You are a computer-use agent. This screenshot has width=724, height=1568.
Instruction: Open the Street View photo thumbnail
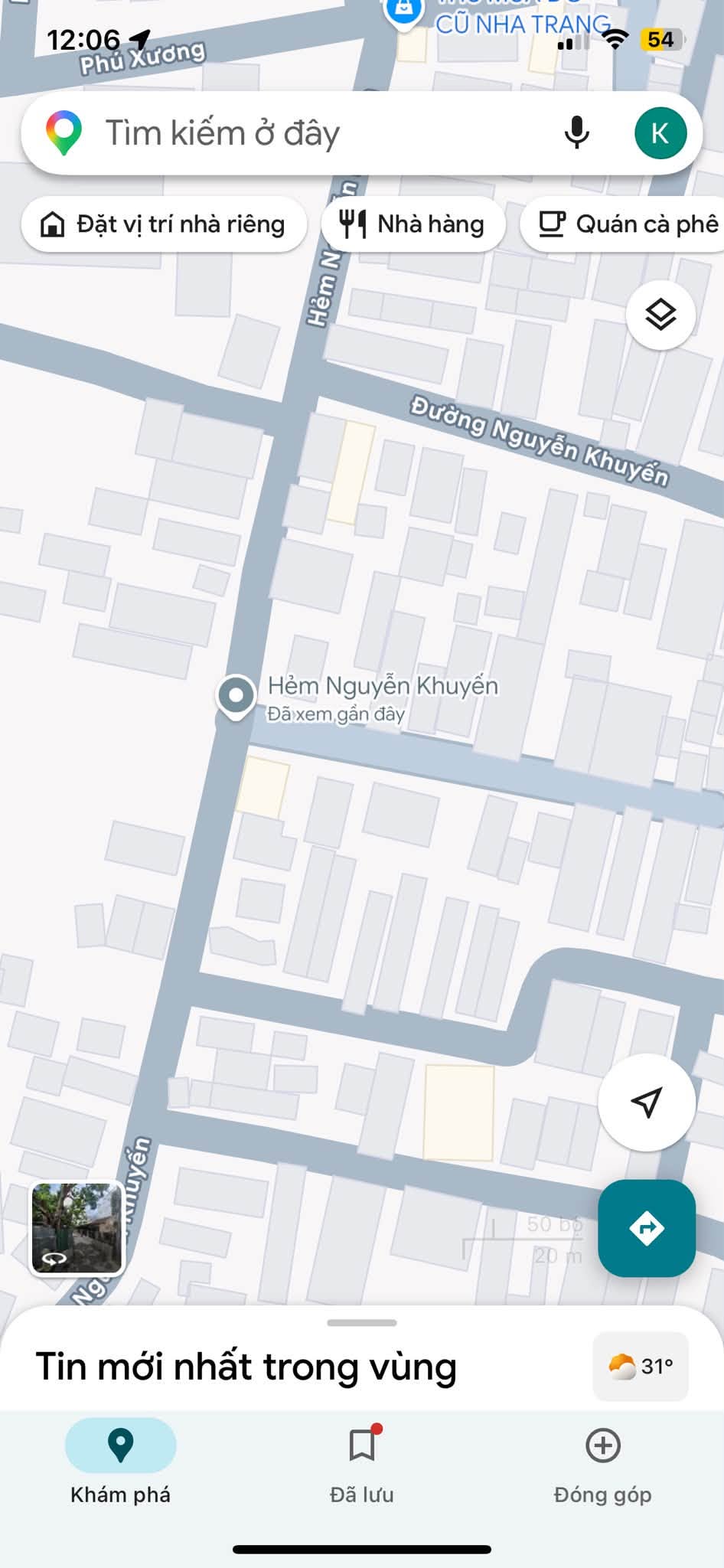point(77,1228)
